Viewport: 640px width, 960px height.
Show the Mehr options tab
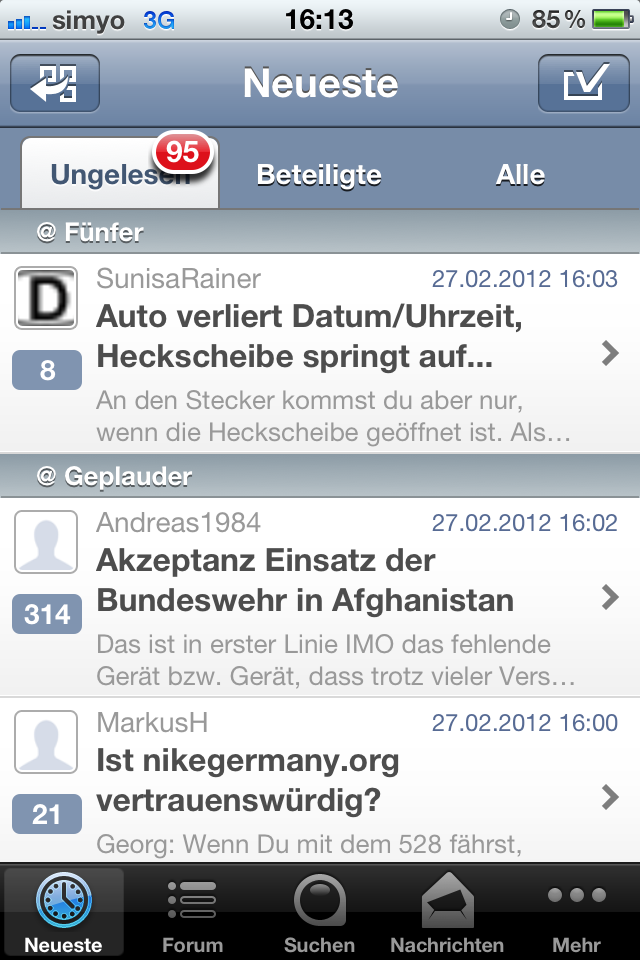tap(577, 912)
